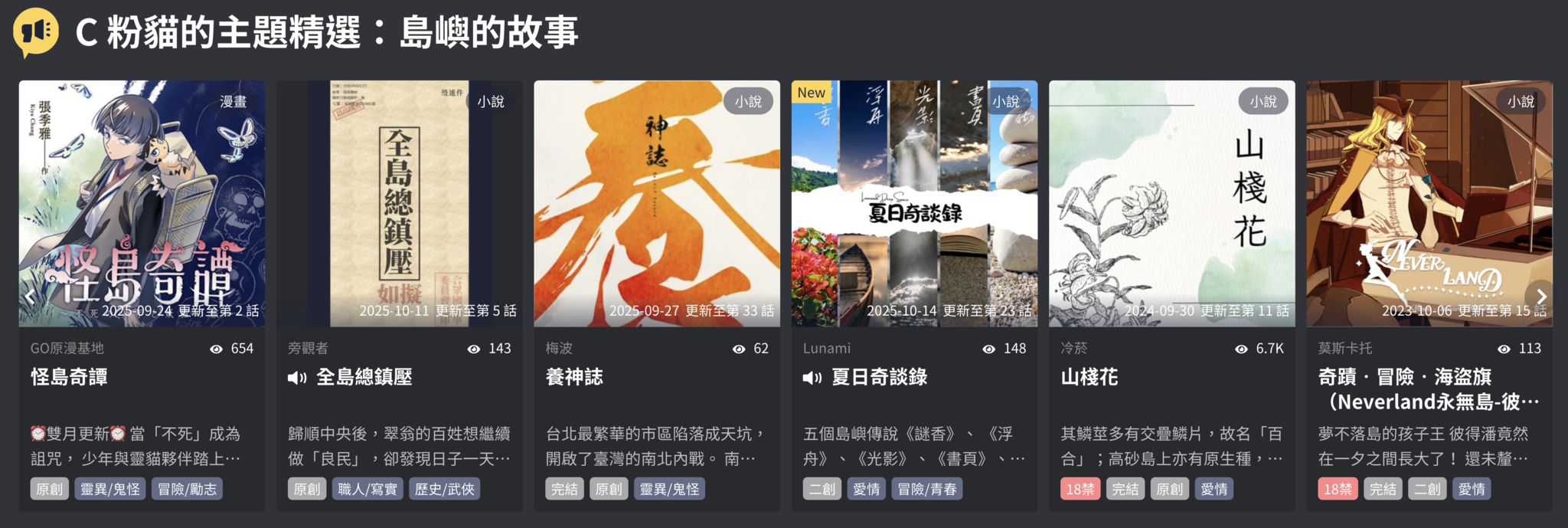The width and height of the screenshot is (1568, 528).
Task: Tap the 18禁 tag under 山棧花
Action: click(1080, 489)
